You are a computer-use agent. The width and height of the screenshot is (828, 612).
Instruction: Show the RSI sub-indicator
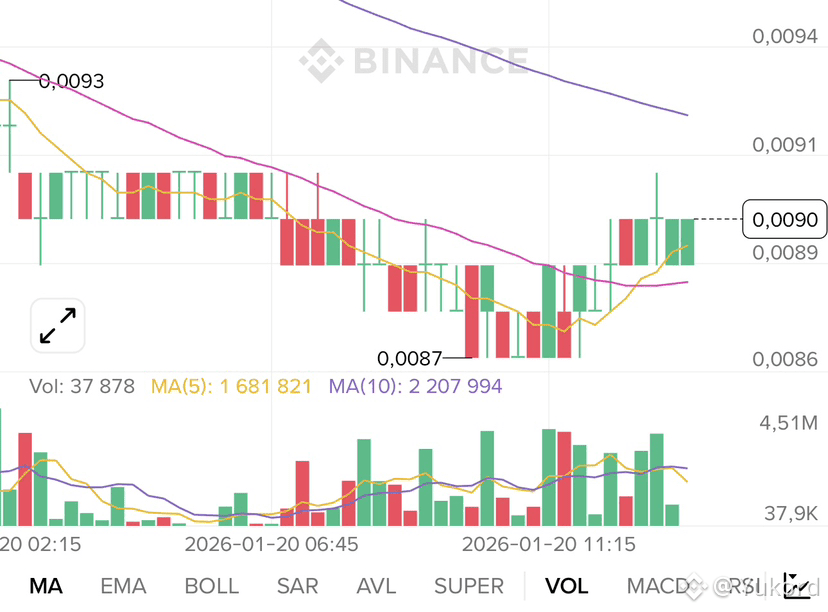744,586
